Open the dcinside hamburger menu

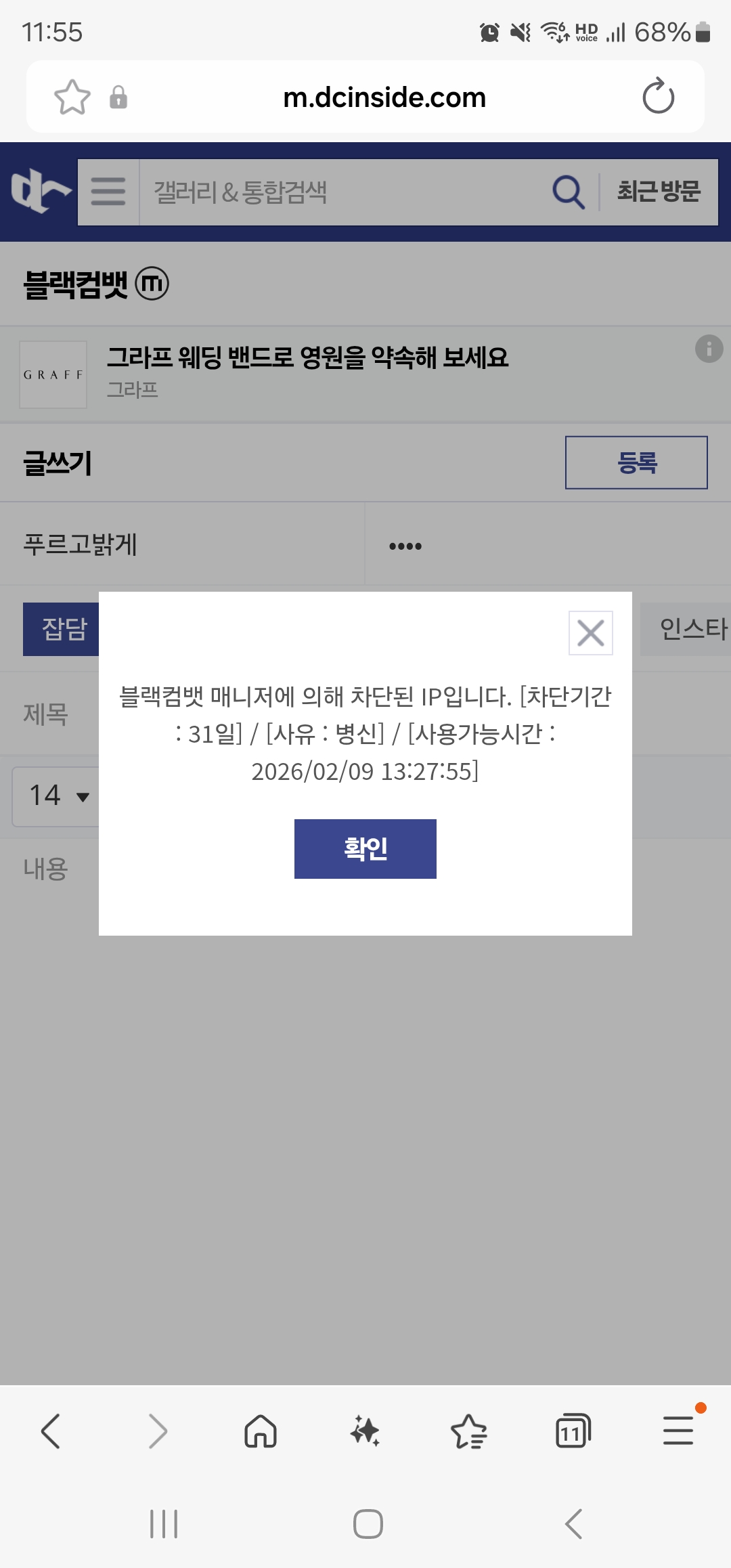point(108,192)
